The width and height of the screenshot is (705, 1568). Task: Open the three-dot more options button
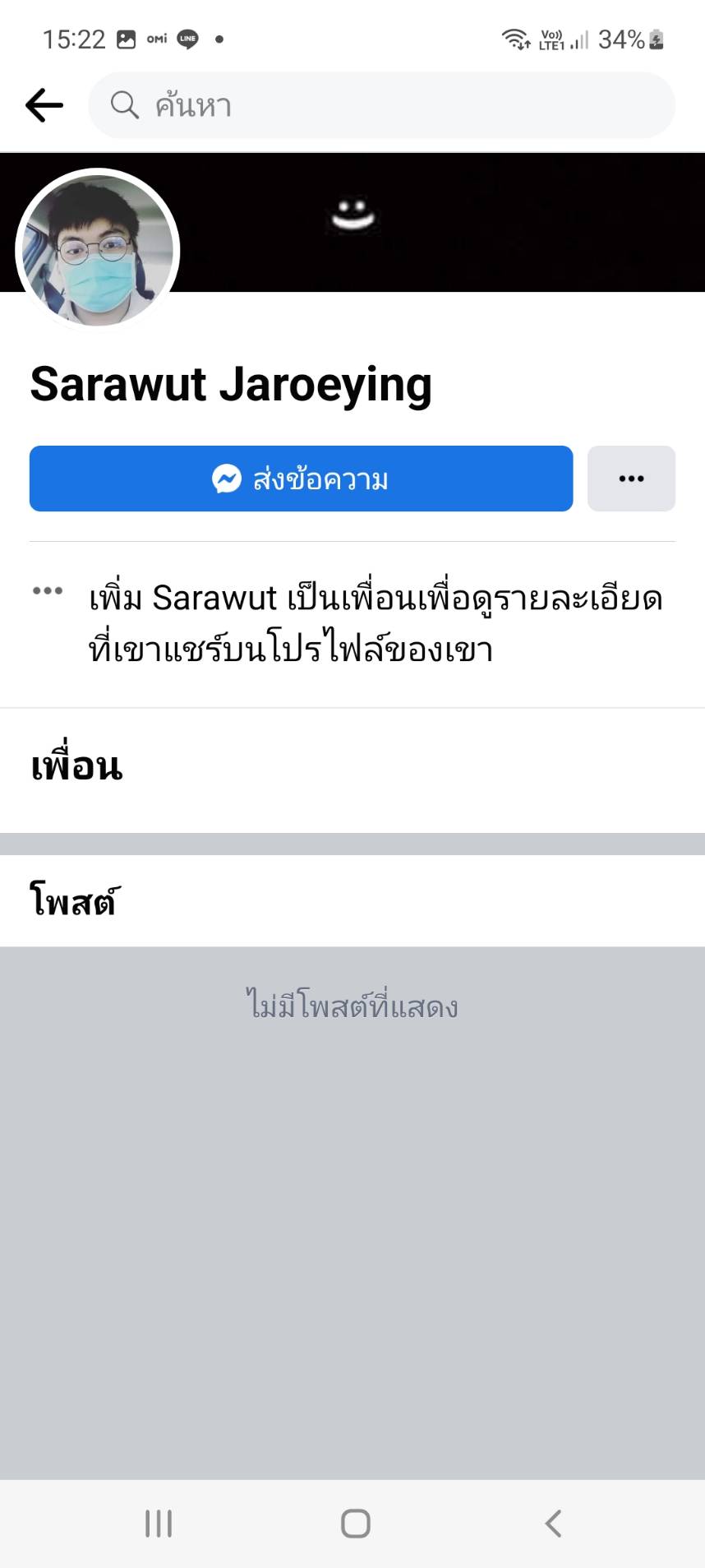pyautogui.click(x=631, y=479)
